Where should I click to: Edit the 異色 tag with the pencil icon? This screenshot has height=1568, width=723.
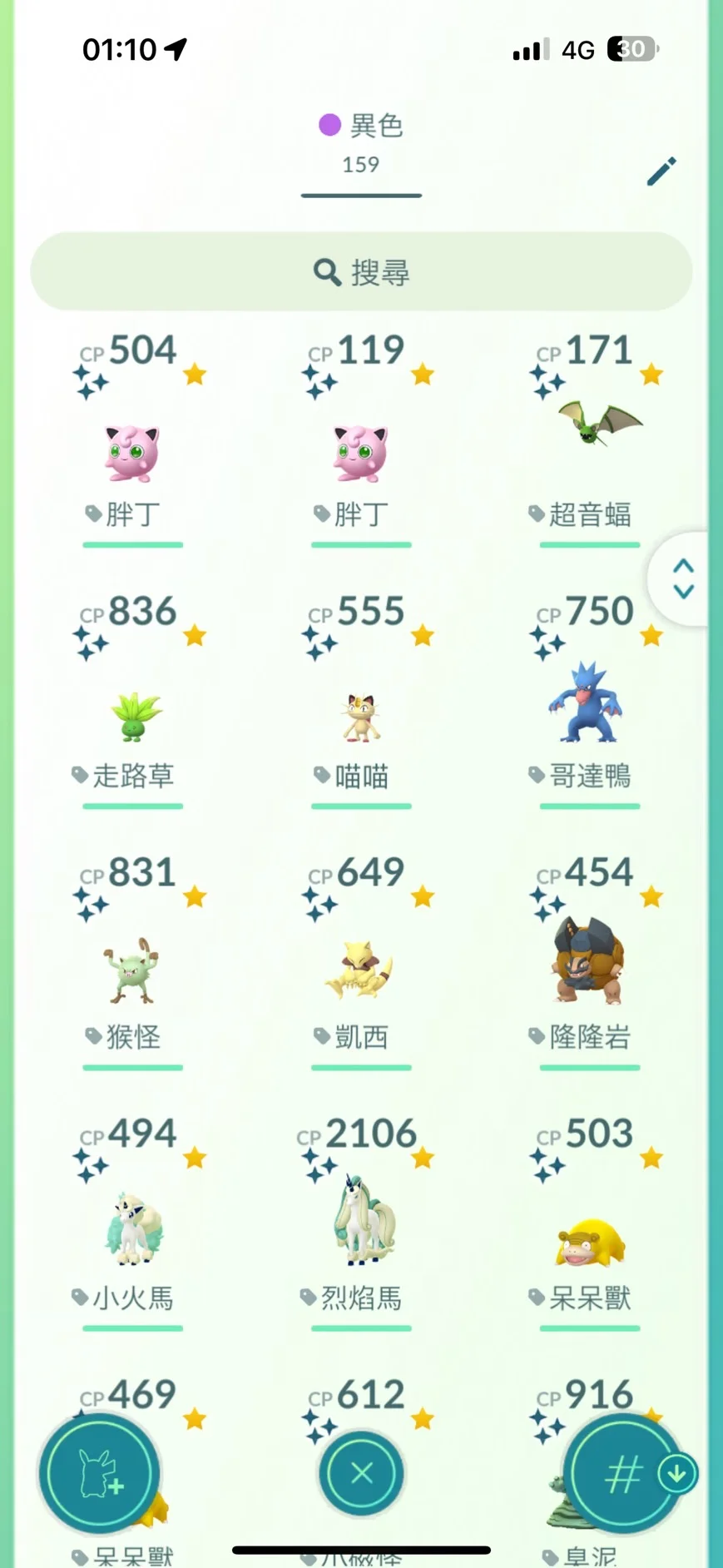[662, 171]
